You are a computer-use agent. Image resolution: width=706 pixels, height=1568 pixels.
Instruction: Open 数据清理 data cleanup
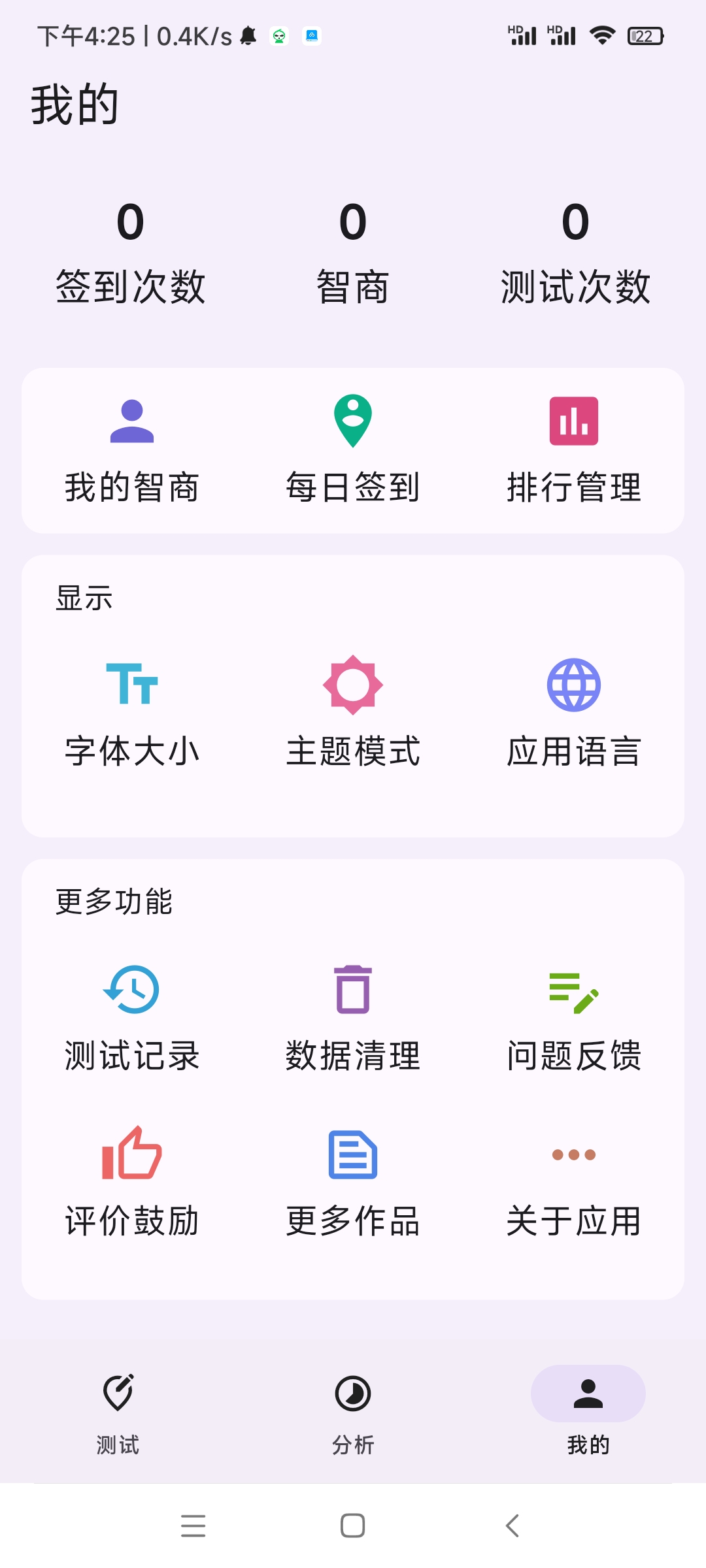coord(353,1019)
